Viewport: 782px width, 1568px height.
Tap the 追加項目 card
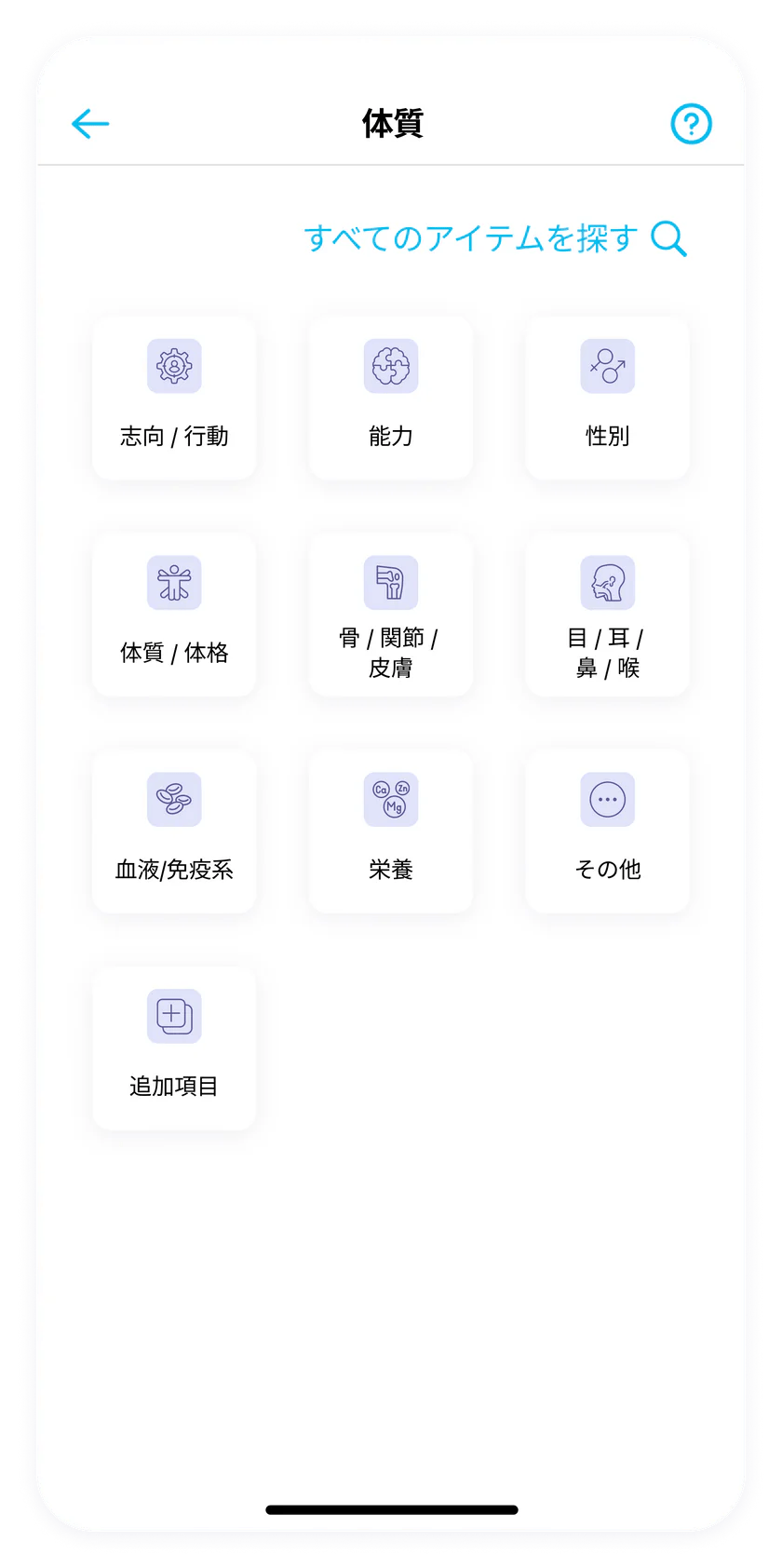coord(174,1048)
